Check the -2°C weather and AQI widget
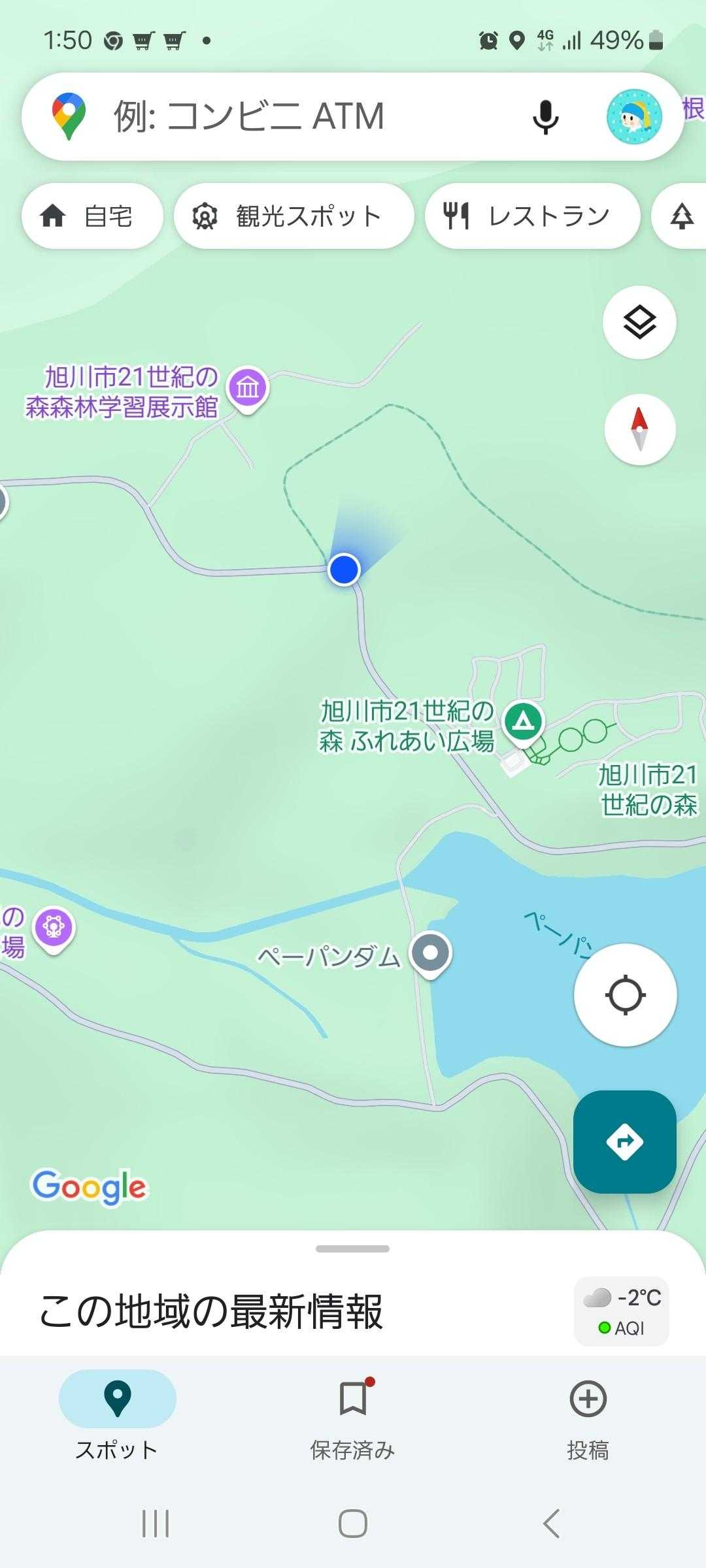Image resolution: width=706 pixels, height=1568 pixels. [x=621, y=1311]
